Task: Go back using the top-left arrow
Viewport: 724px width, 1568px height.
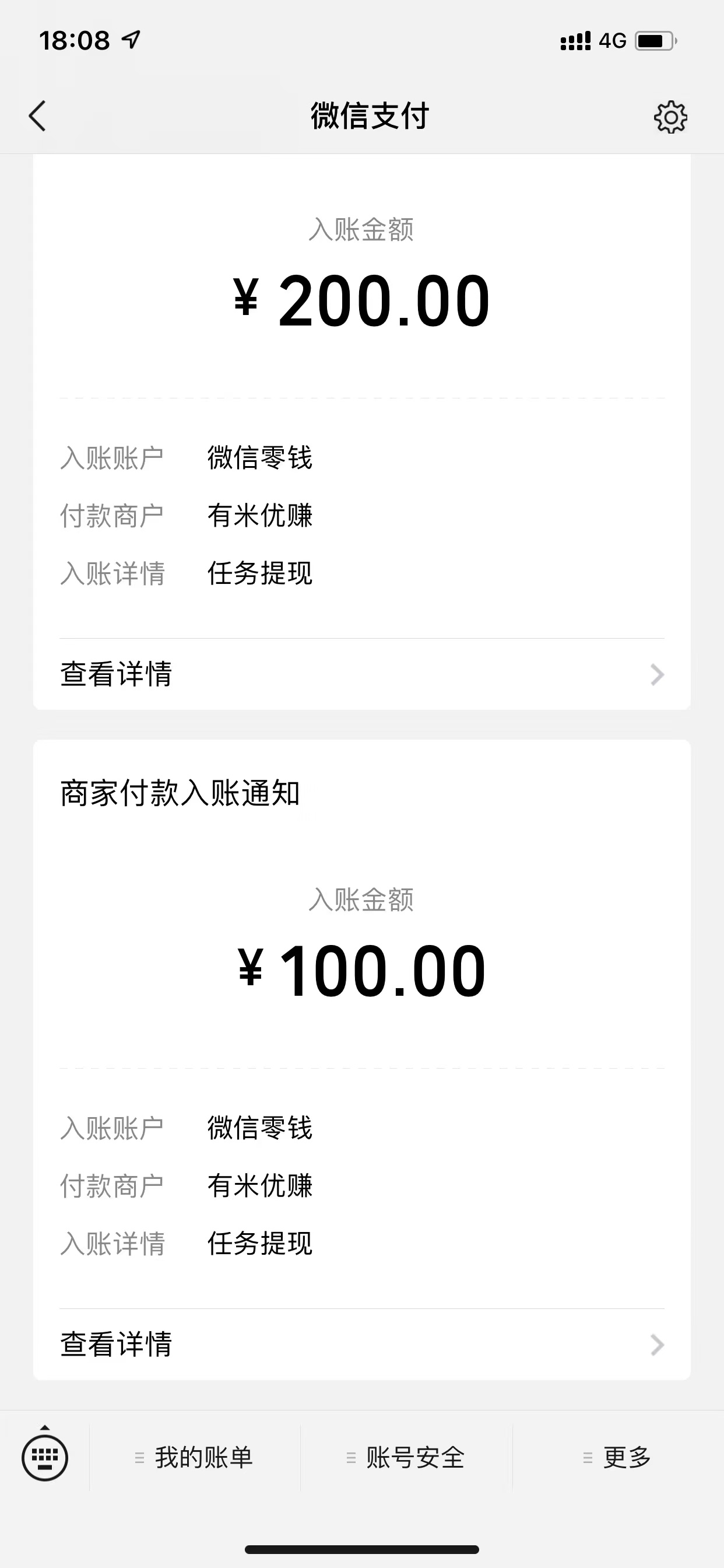Action: [x=38, y=116]
